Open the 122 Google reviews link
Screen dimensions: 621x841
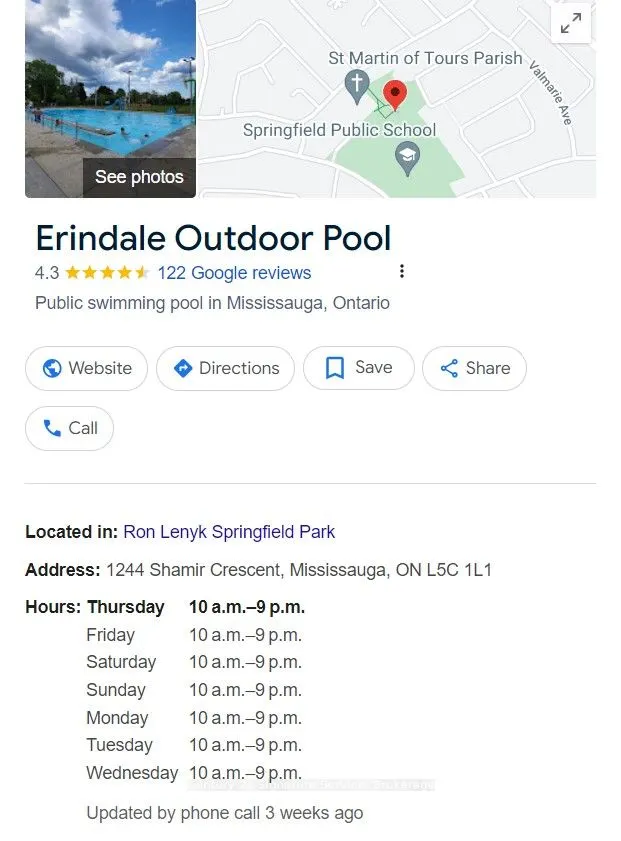click(x=234, y=273)
